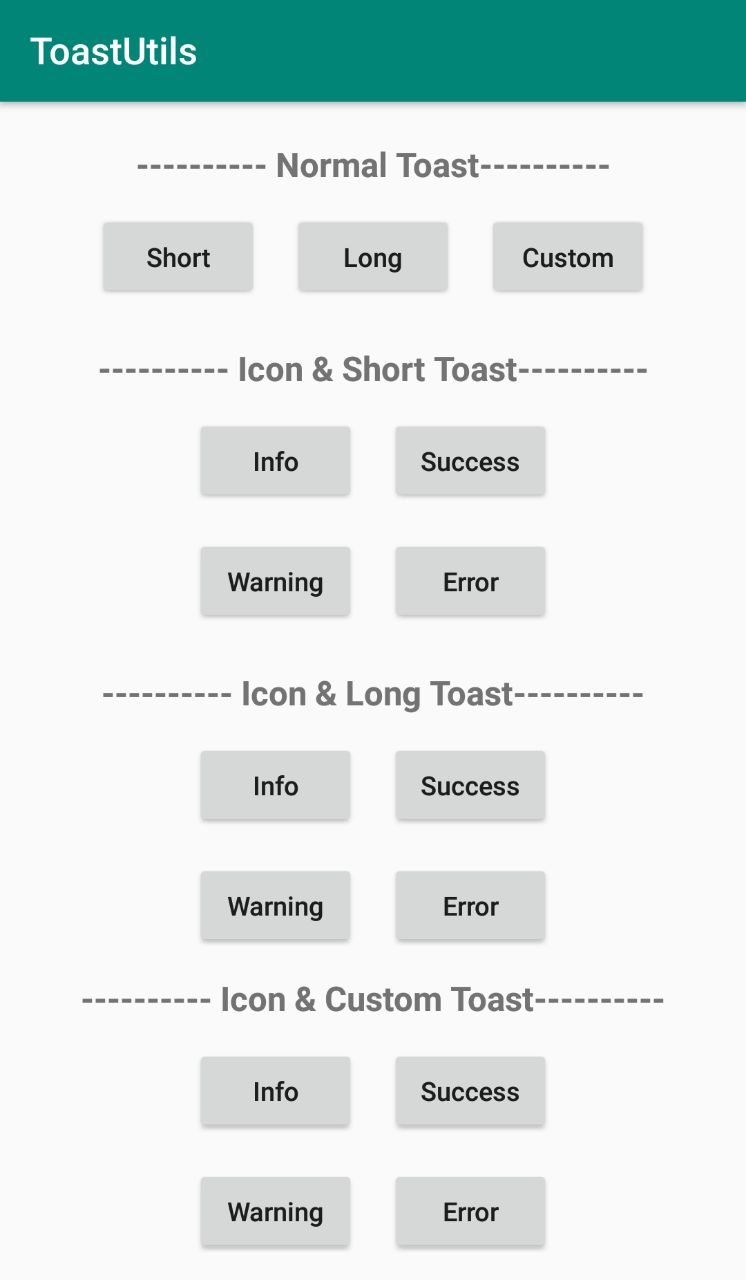
Task: Tap Warning under Icon & Custom Toast
Action: point(275,1211)
